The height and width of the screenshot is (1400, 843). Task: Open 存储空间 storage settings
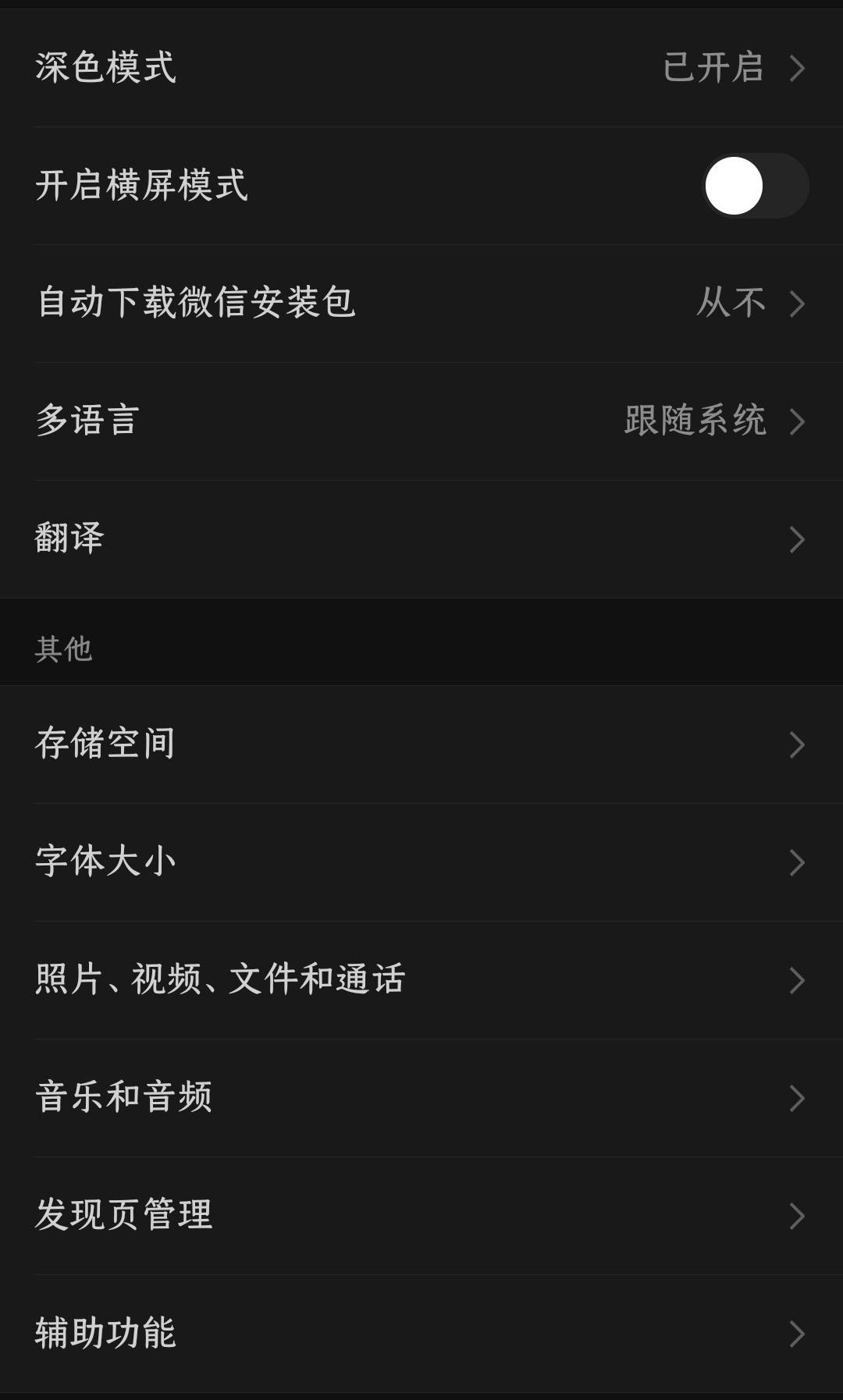coord(421,744)
